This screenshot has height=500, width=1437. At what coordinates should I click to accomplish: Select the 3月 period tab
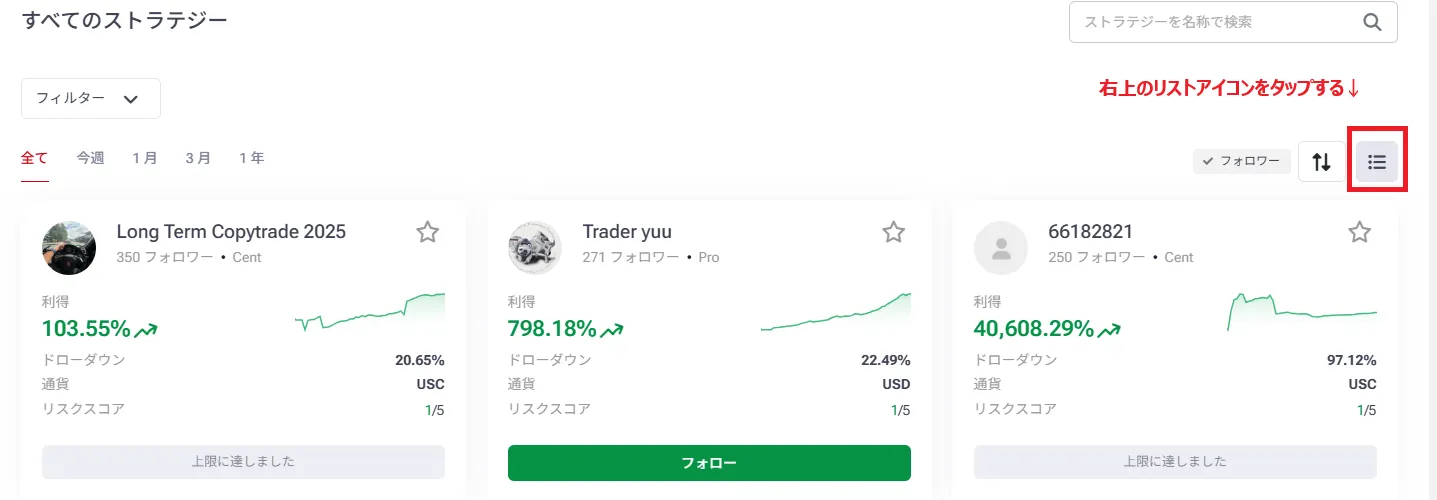(x=198, y=158)
